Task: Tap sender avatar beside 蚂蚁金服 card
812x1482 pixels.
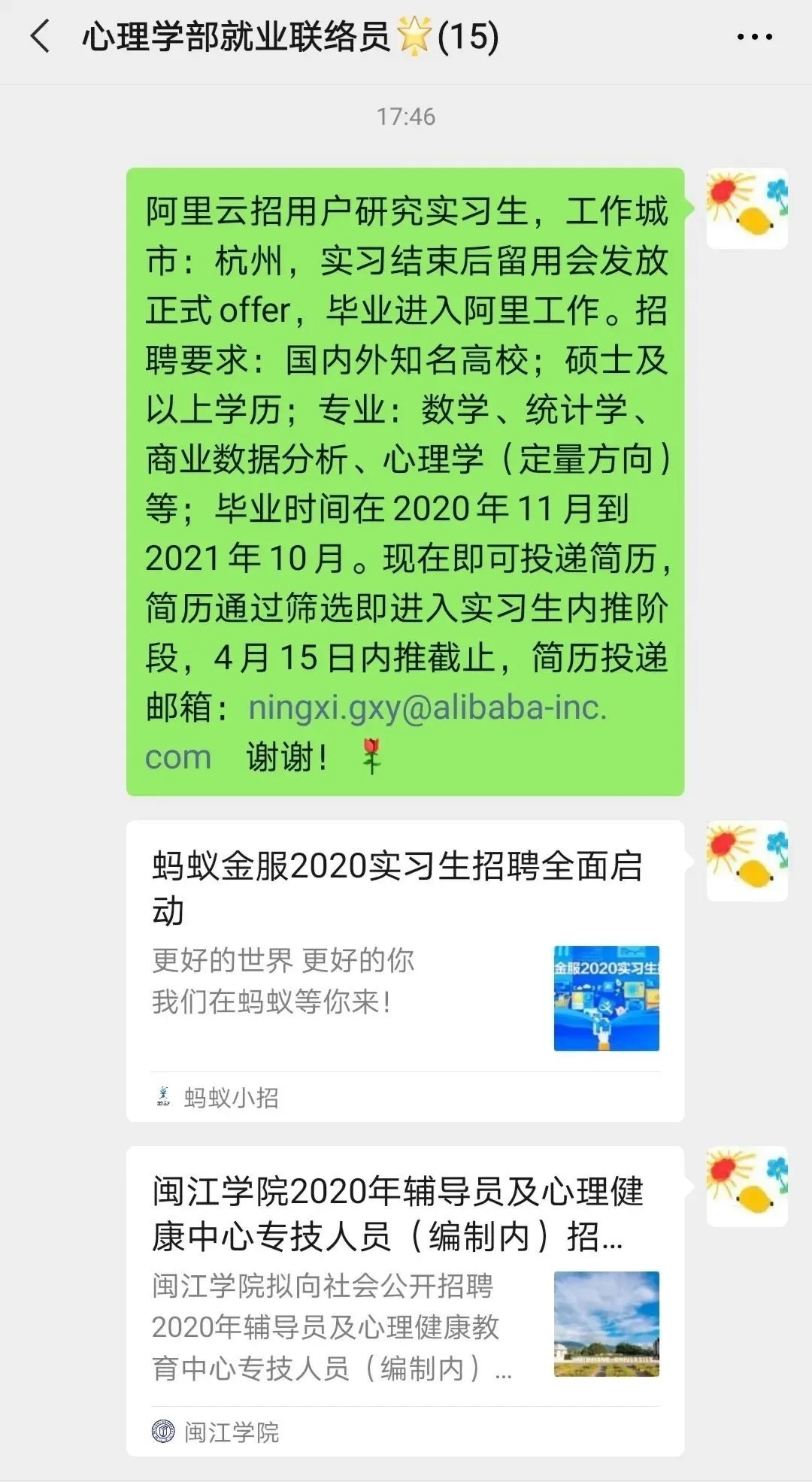Action: click(x=747, y=861)
